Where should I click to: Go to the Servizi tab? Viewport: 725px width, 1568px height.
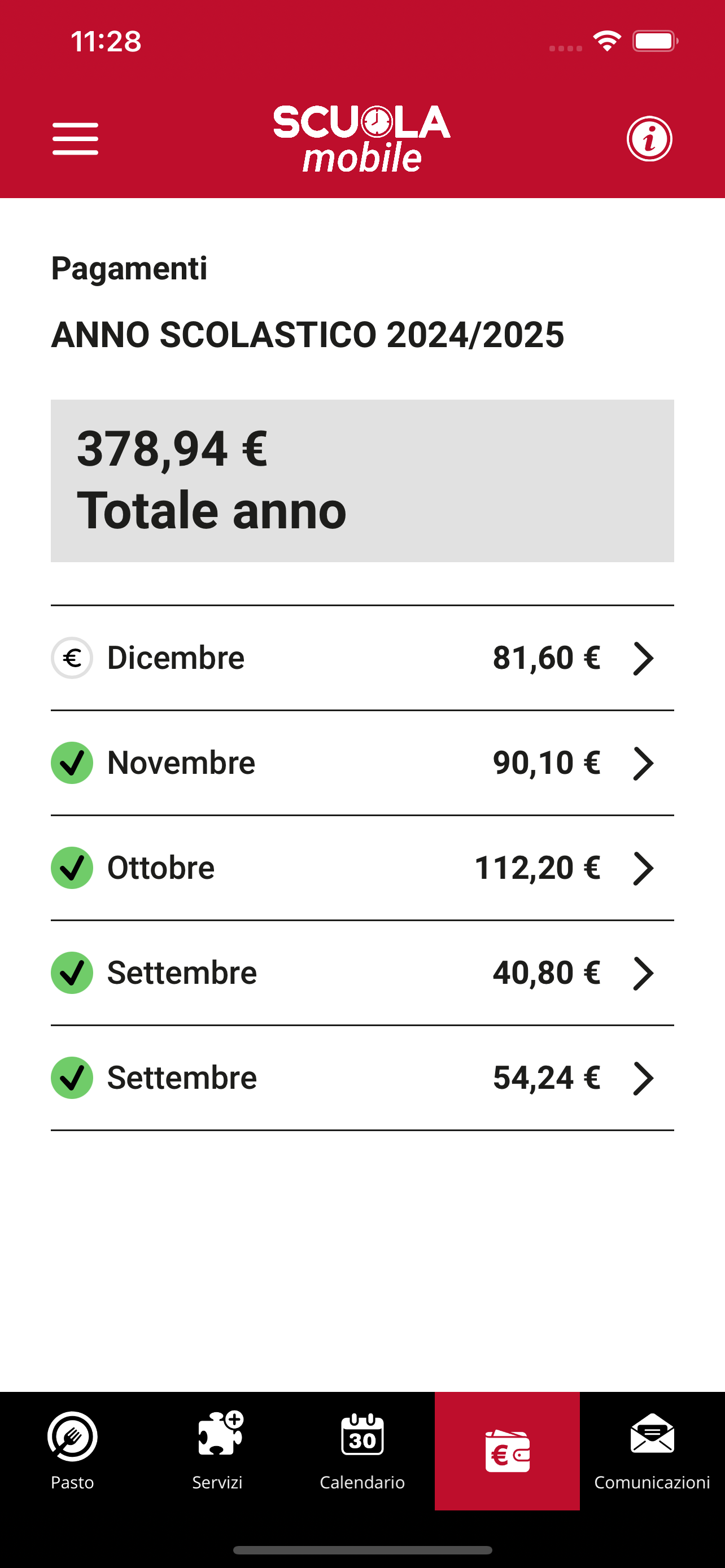[217, 1451]
